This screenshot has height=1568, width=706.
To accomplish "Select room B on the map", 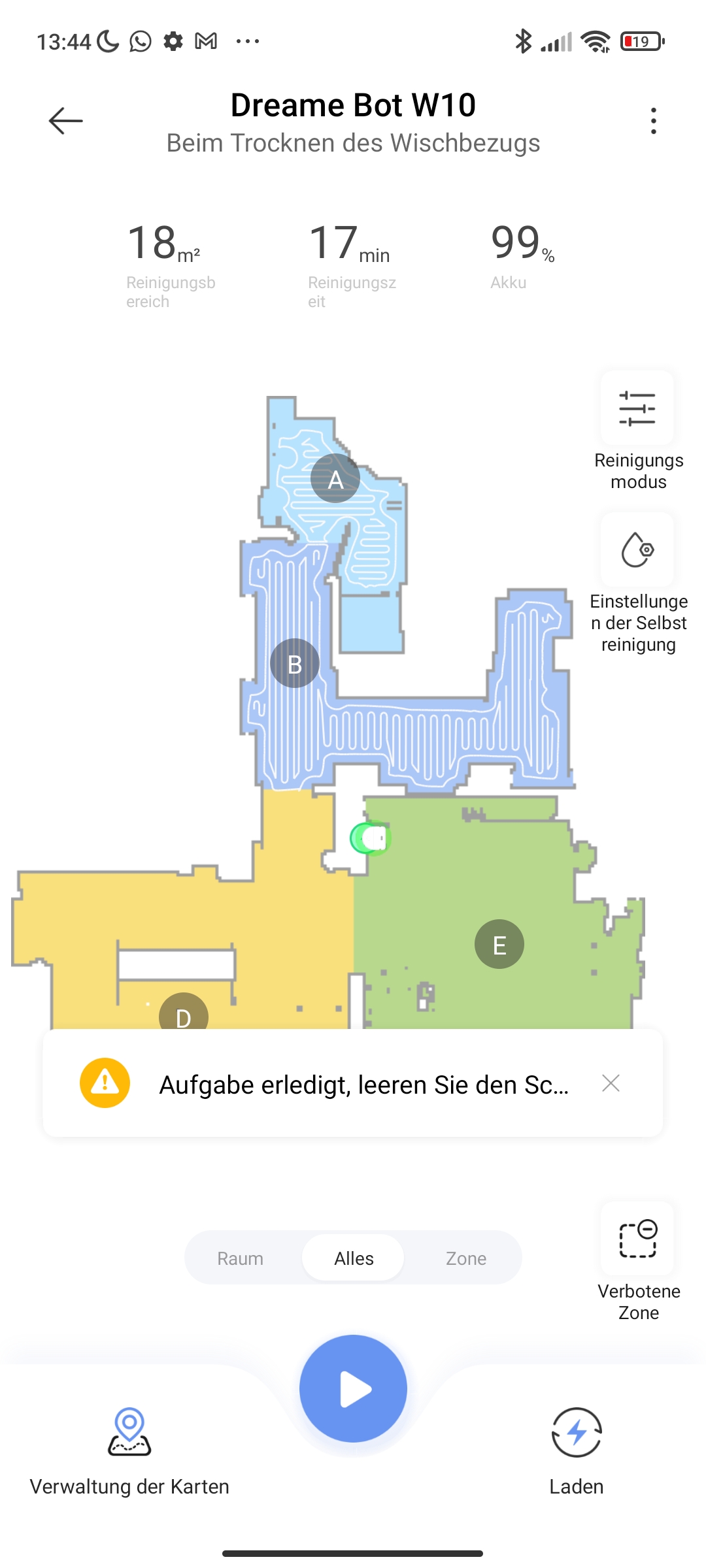I will [295, 663].
